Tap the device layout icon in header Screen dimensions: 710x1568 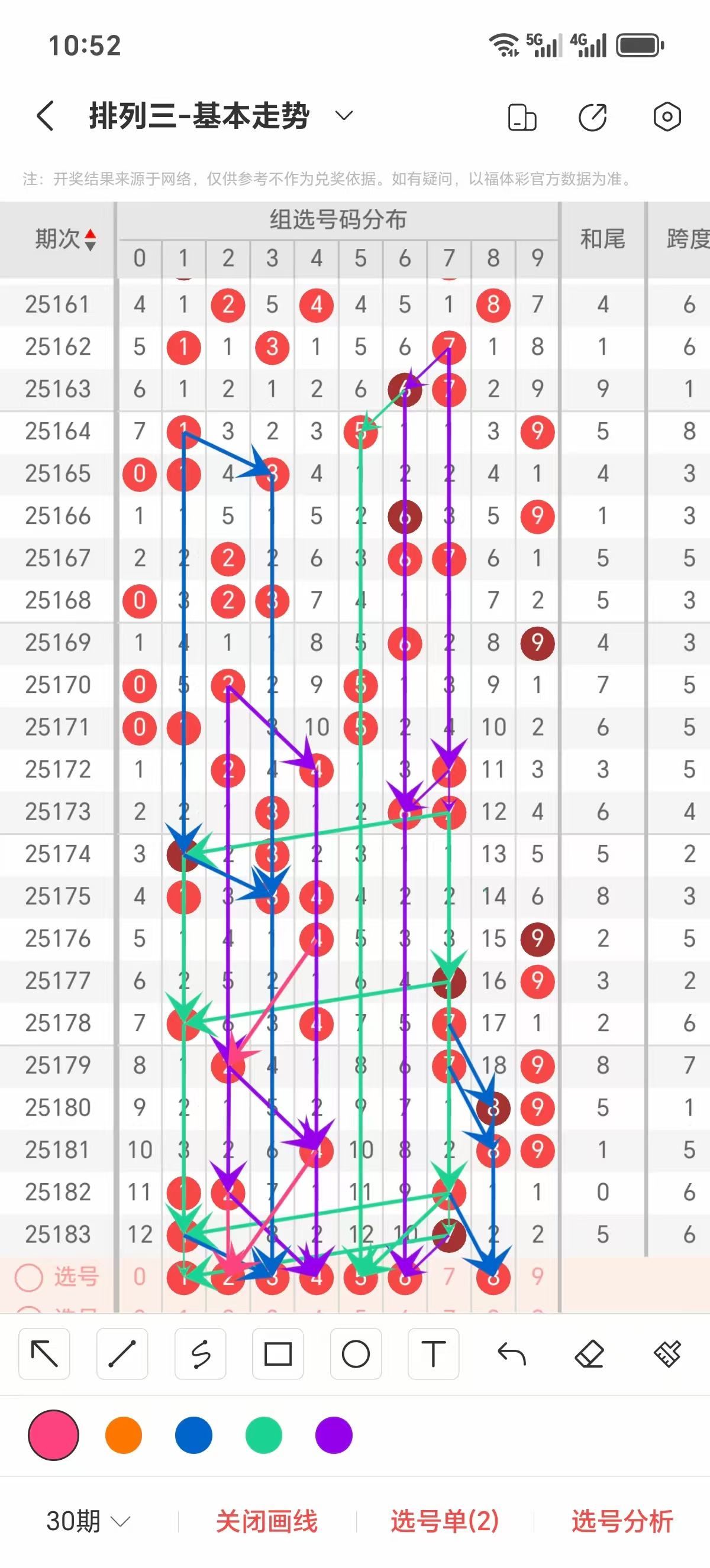522,117
